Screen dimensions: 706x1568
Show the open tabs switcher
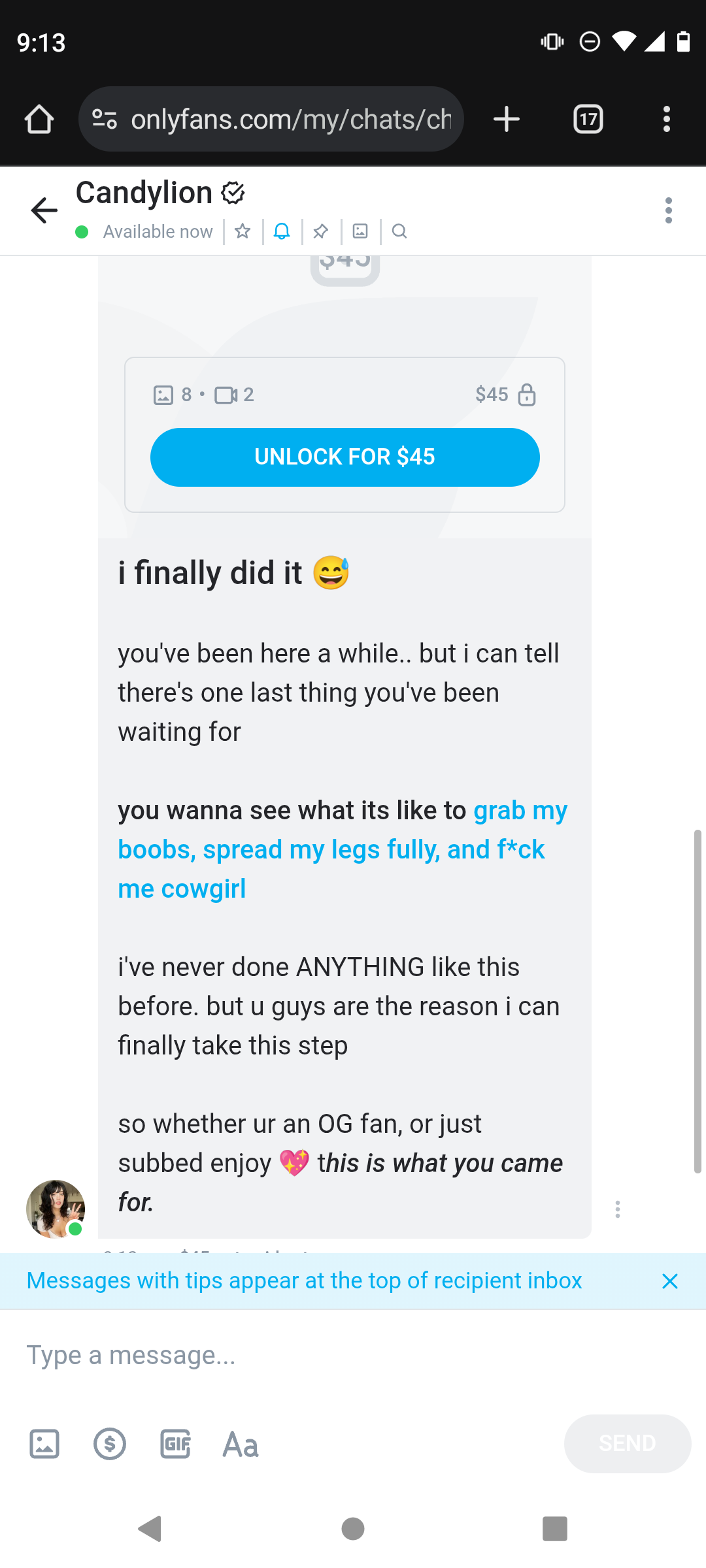click(588, 119)
